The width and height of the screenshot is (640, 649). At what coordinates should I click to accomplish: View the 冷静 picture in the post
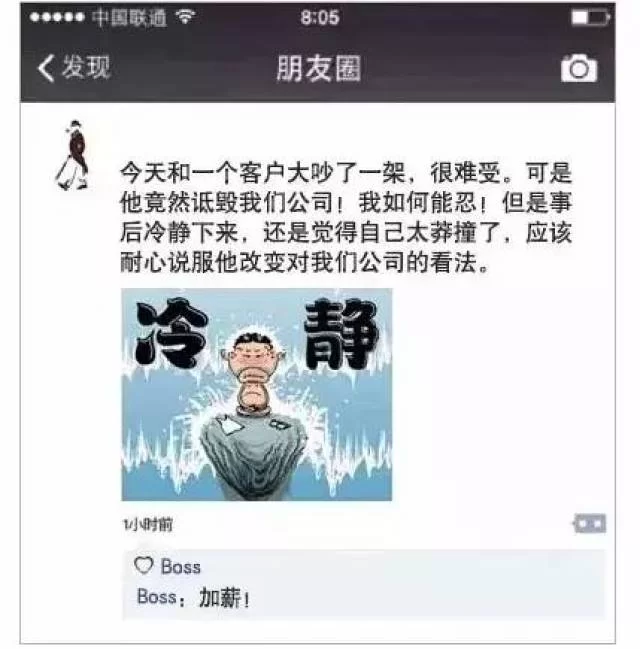coord(257,394)
